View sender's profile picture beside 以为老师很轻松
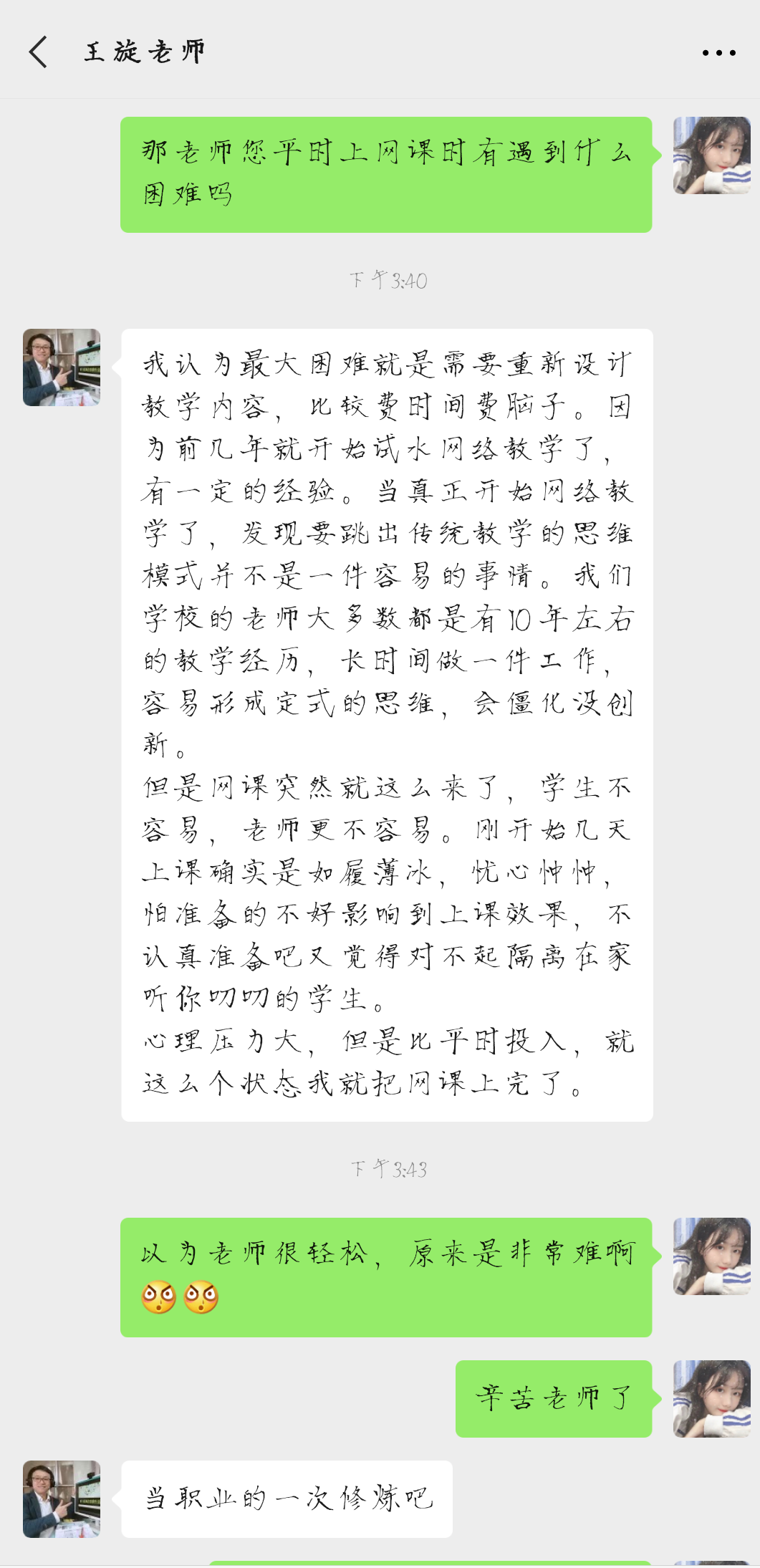760x1568 pixels. click(x=711, y=1256)
